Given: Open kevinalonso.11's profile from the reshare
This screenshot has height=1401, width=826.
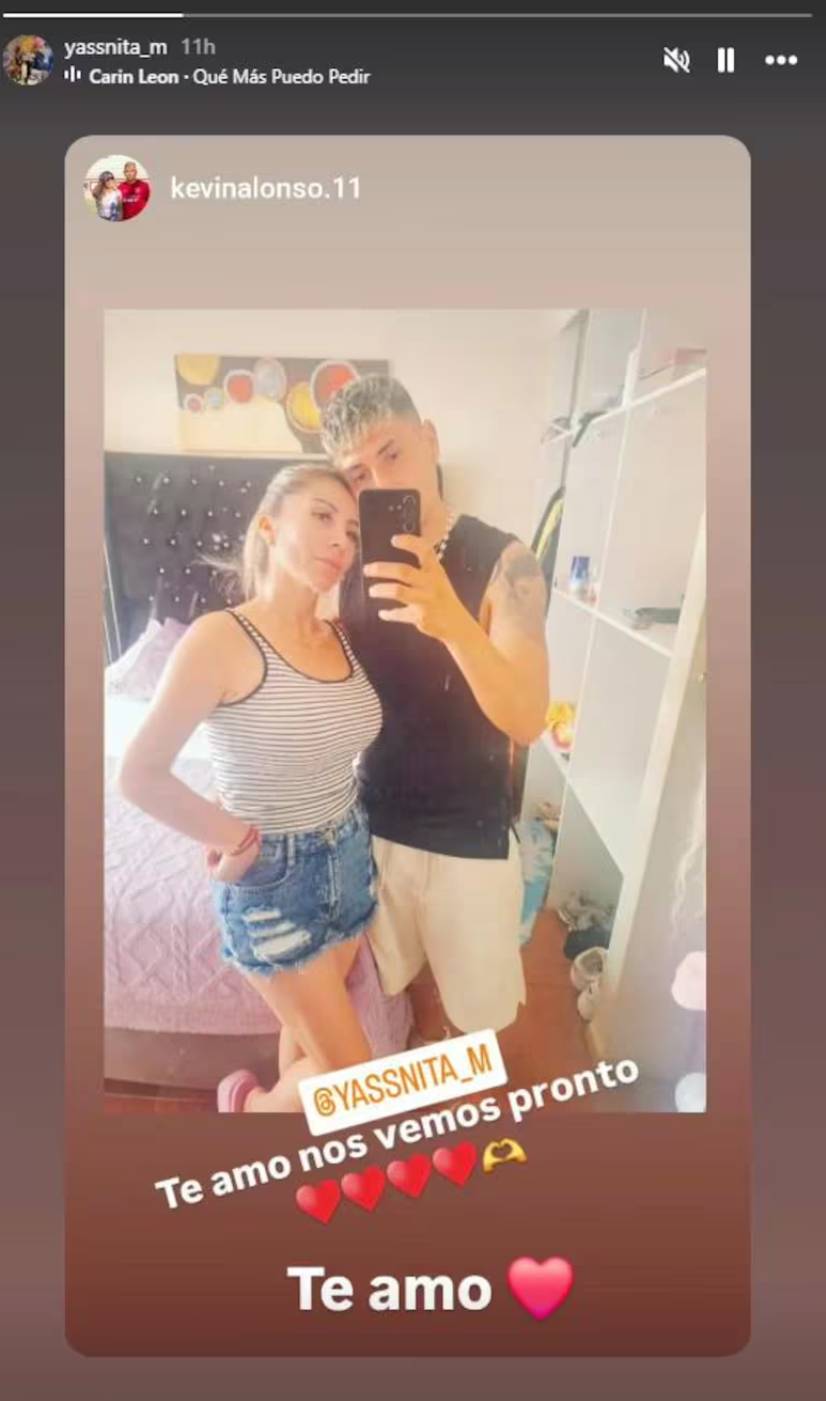Looking at the screenshot, I should coord(264,188).
